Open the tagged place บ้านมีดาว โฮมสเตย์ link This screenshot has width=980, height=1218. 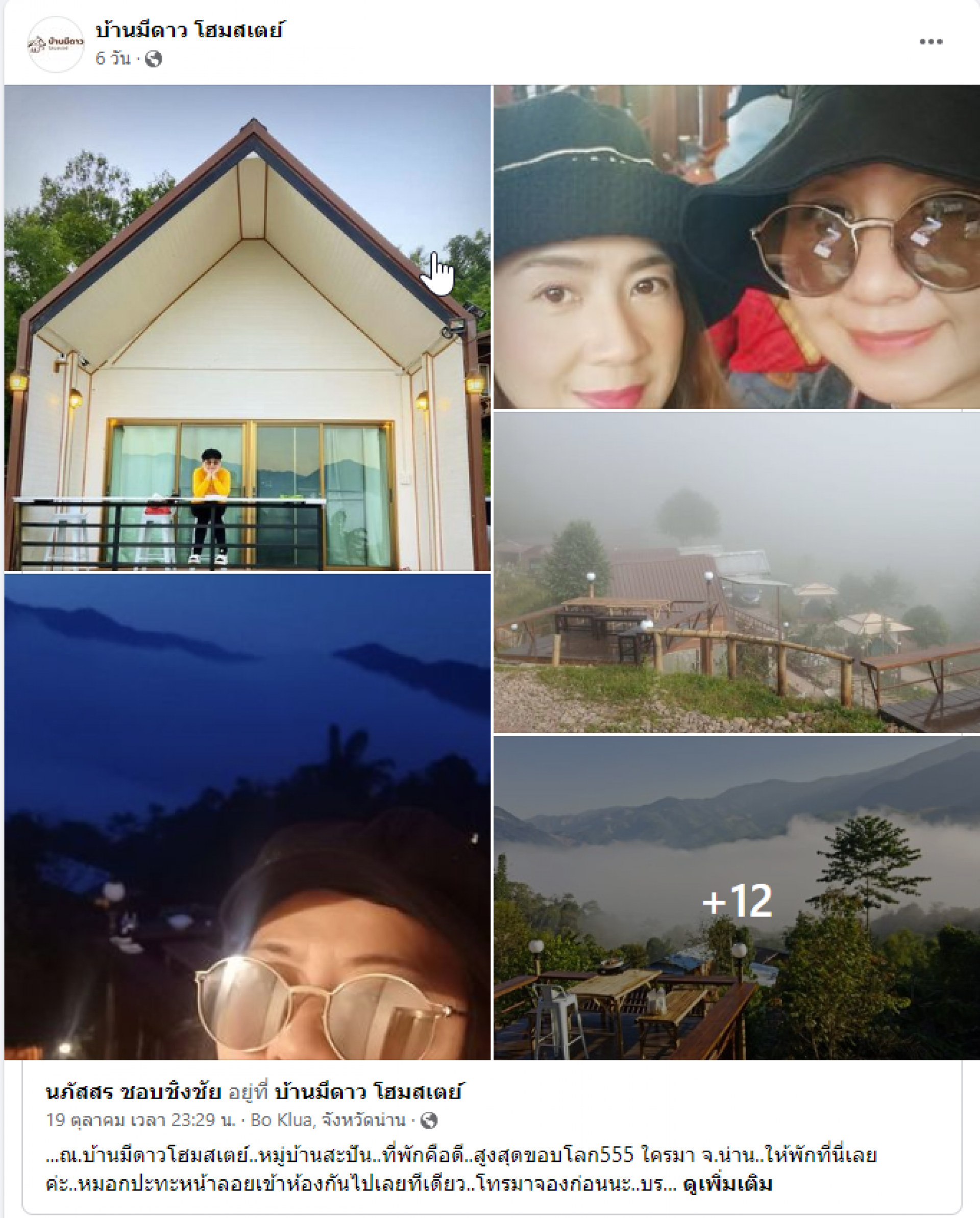click(x=368, y=1092)
